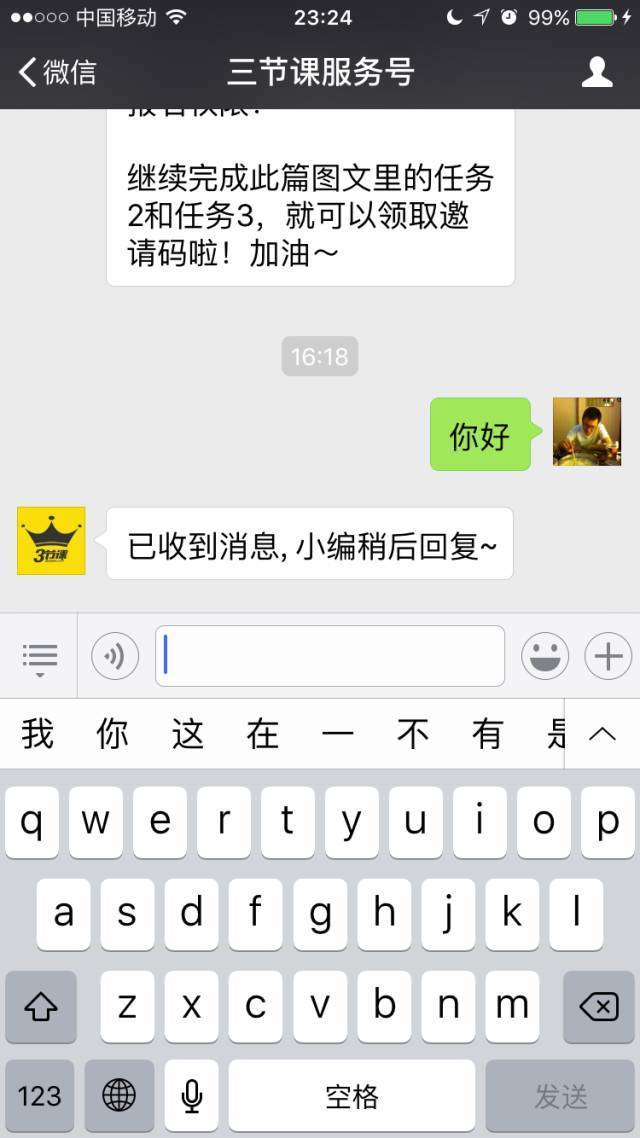The height and width of the screenshot is (1138, 640).
Task: Open the 三节课 account avatar
Action: [51, 541]
